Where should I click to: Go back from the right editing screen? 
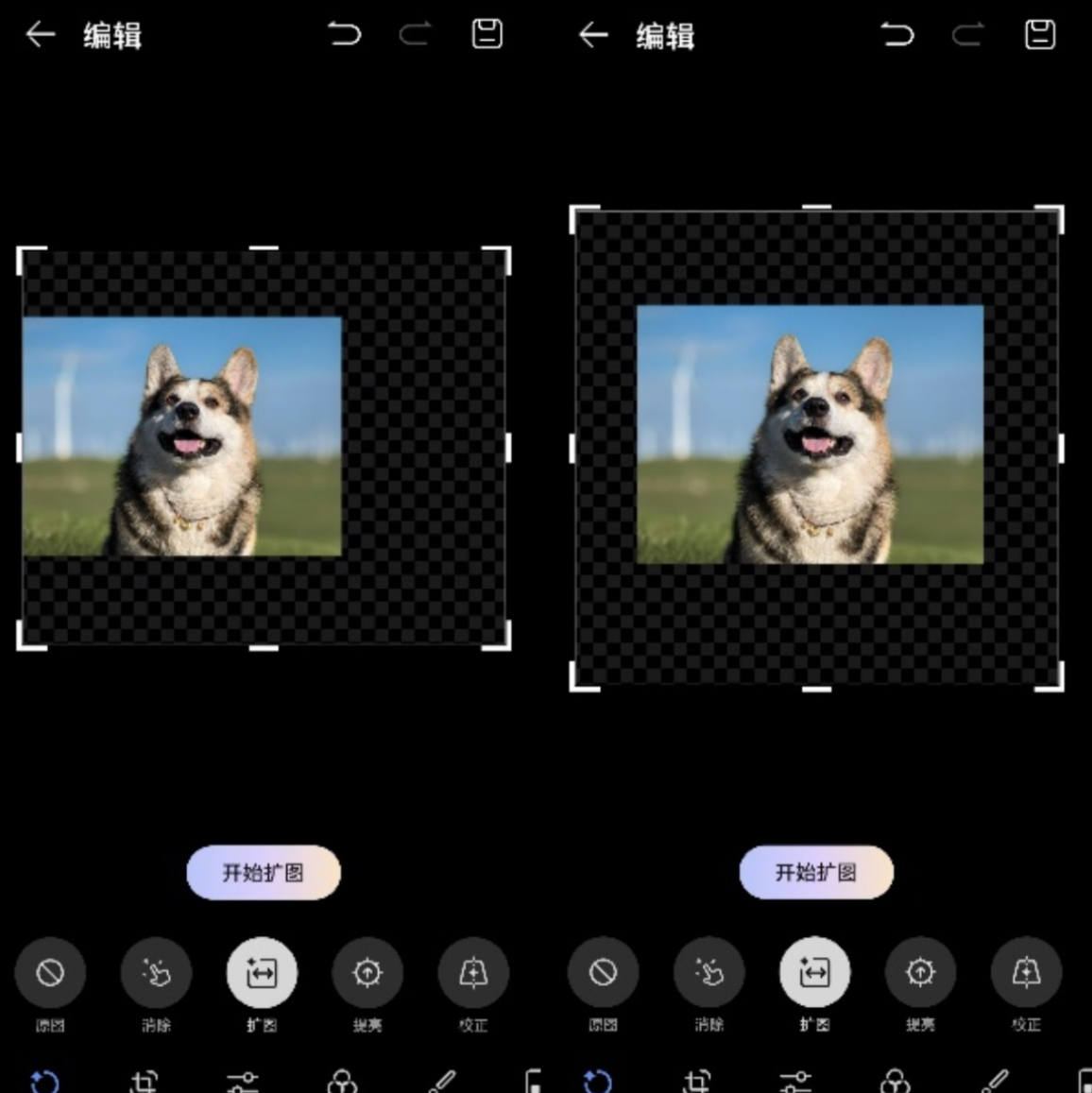click(593, 36)
